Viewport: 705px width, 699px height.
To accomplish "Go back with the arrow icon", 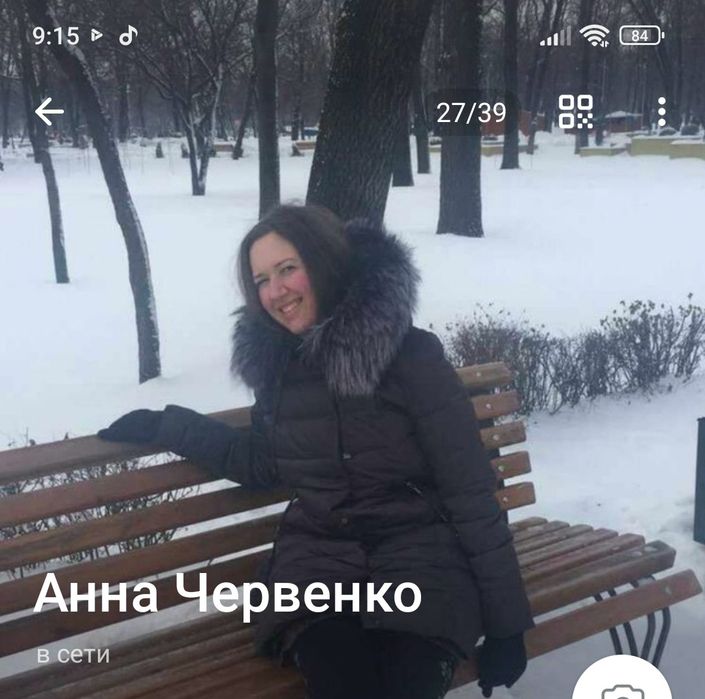I will (49, 112).
